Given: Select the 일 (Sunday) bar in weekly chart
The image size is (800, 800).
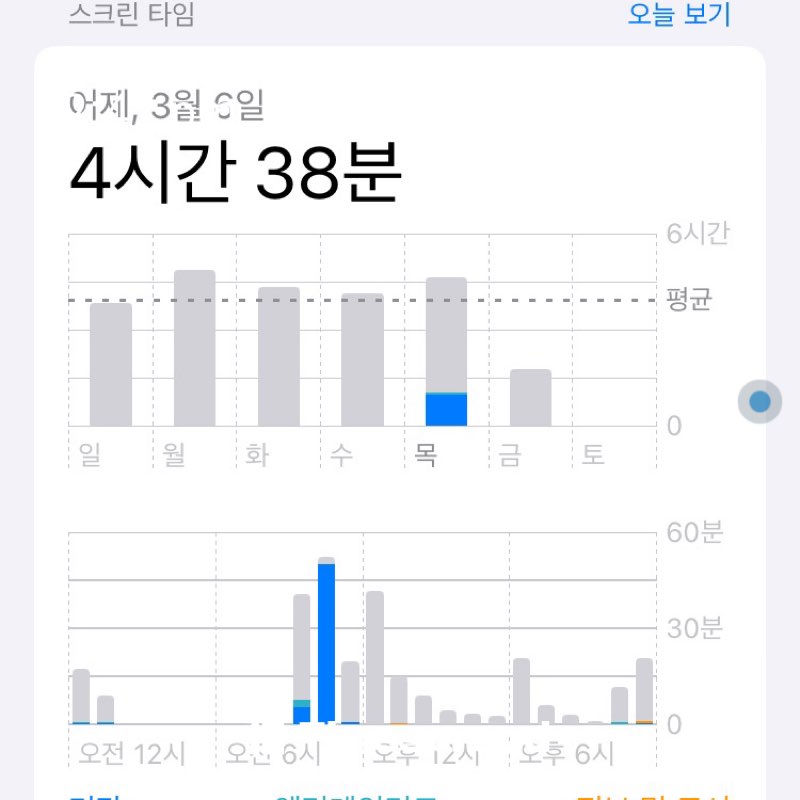Looking at the screenshot, I should (111, 365).
